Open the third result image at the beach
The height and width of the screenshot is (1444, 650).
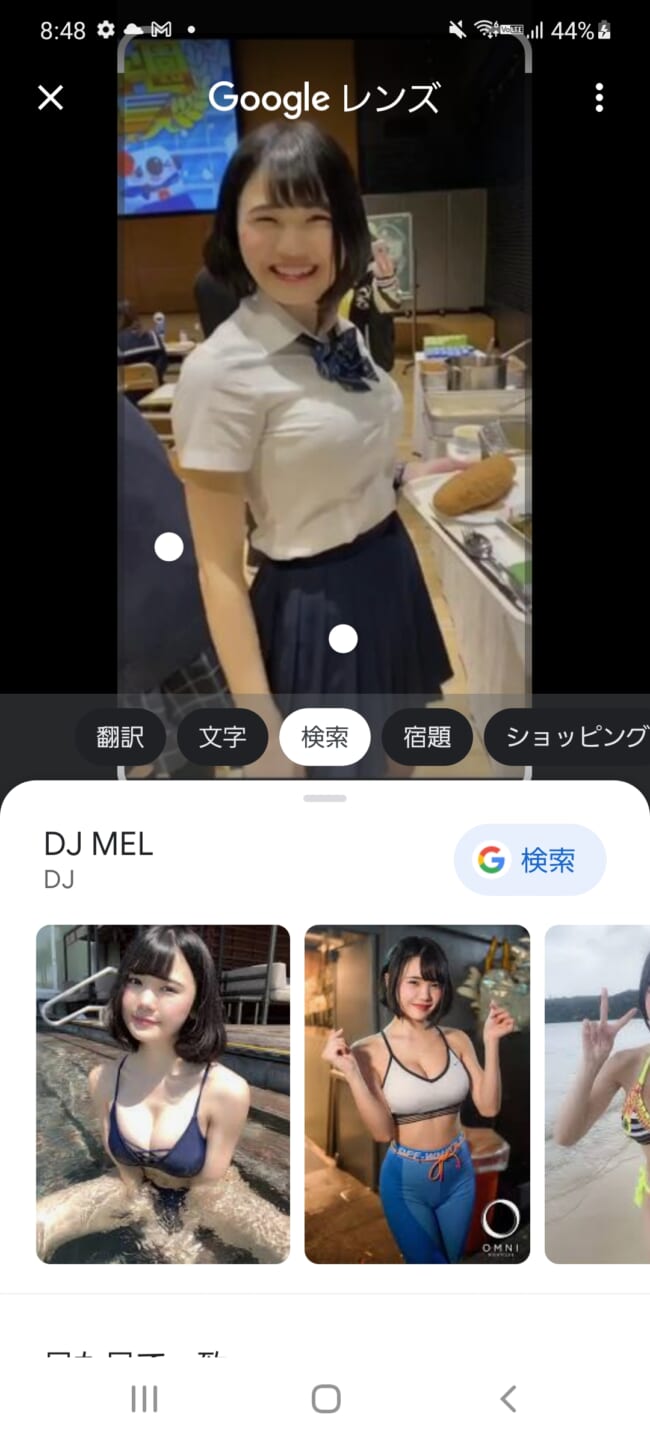(597, 1094)
